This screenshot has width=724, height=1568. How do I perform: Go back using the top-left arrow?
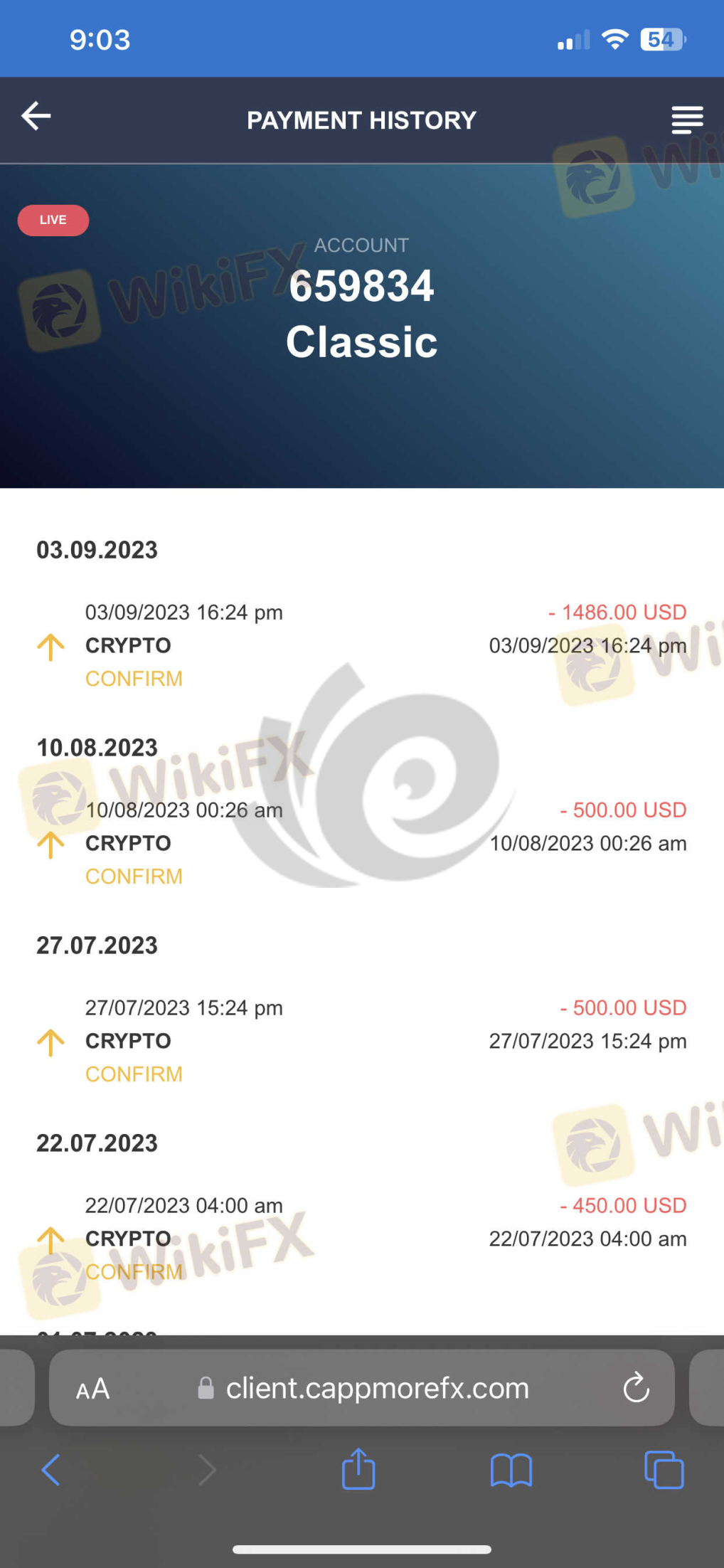(36, 116)
